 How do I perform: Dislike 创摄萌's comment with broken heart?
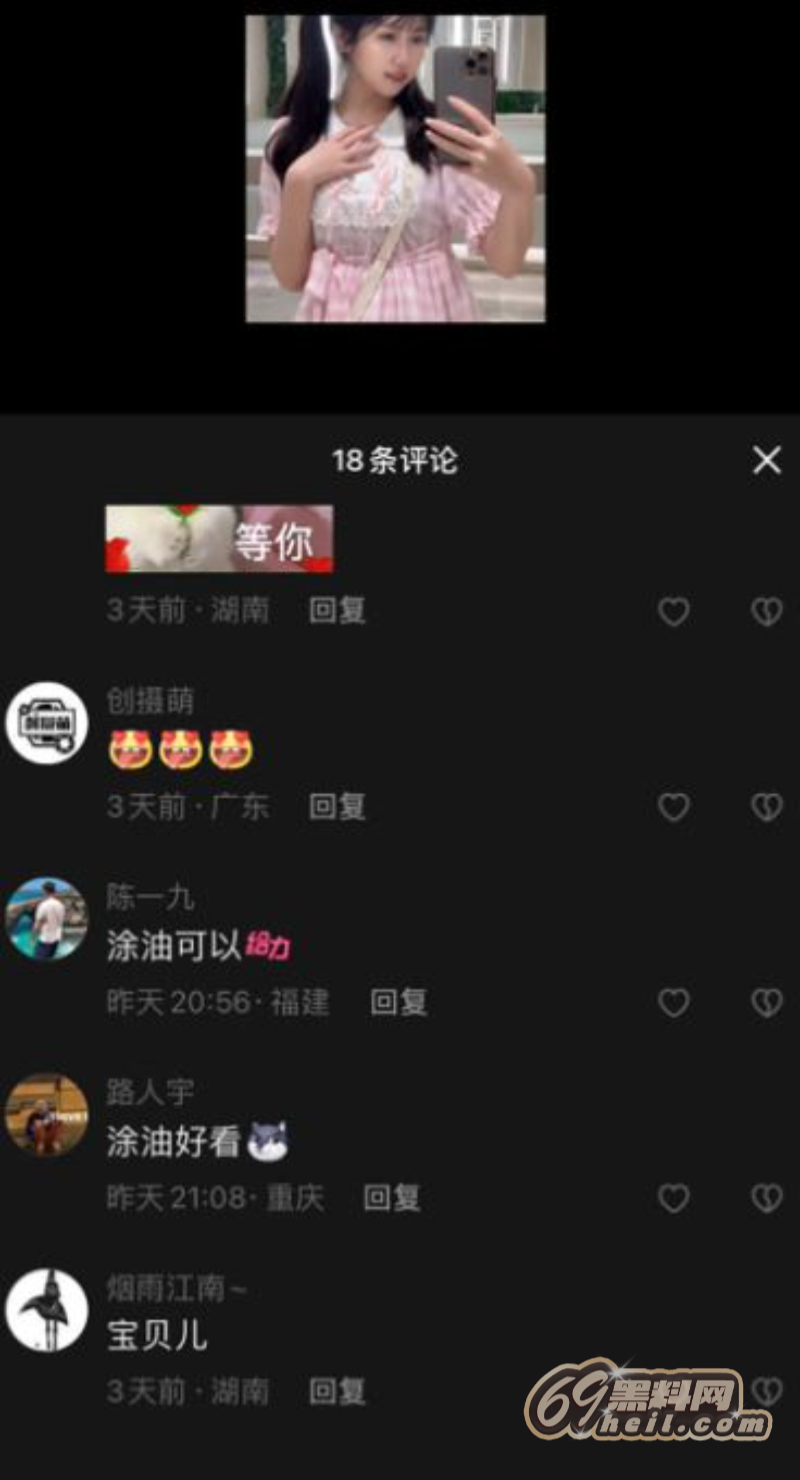coord(766,807)
